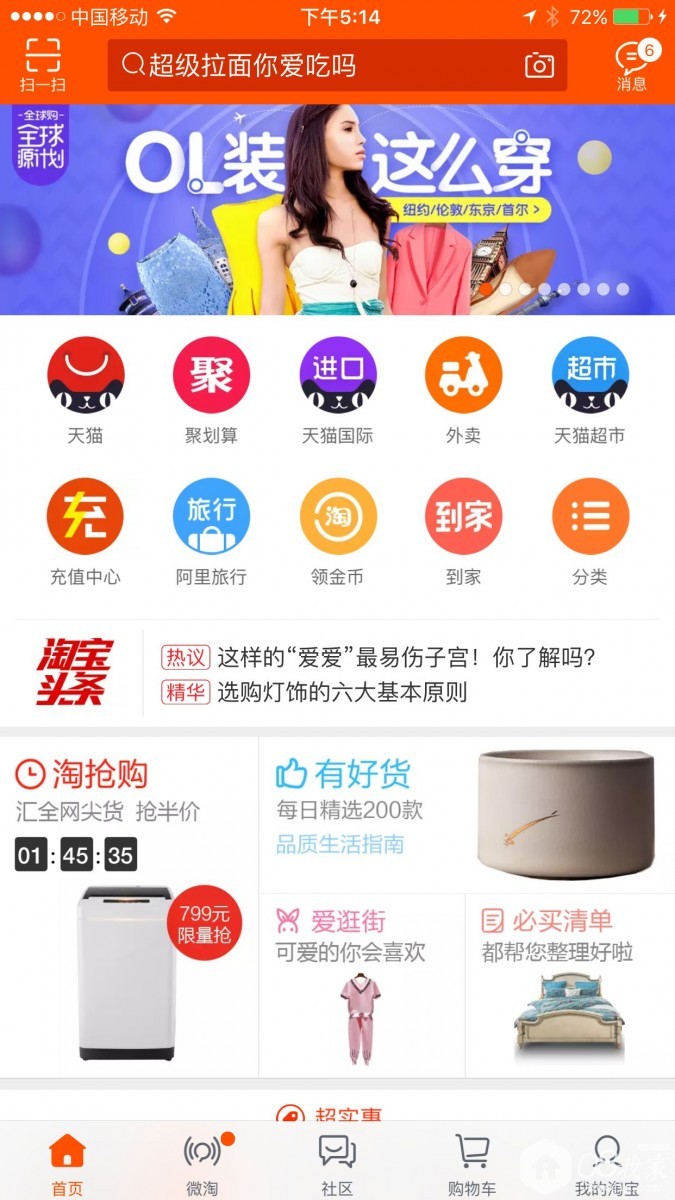
Task: Open the 必买清单 card
Action: coord(569,984)
